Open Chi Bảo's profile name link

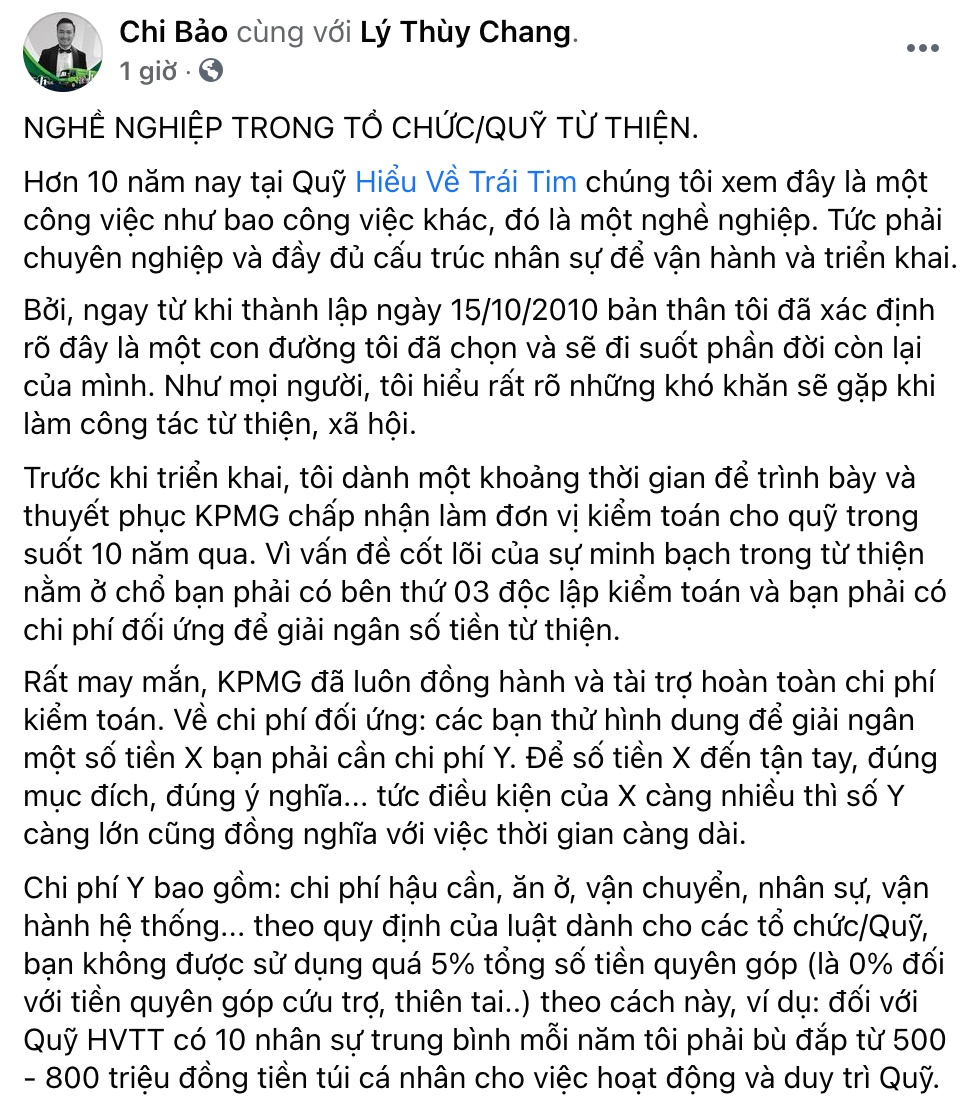pyautogui.click(x=170, y=34)
